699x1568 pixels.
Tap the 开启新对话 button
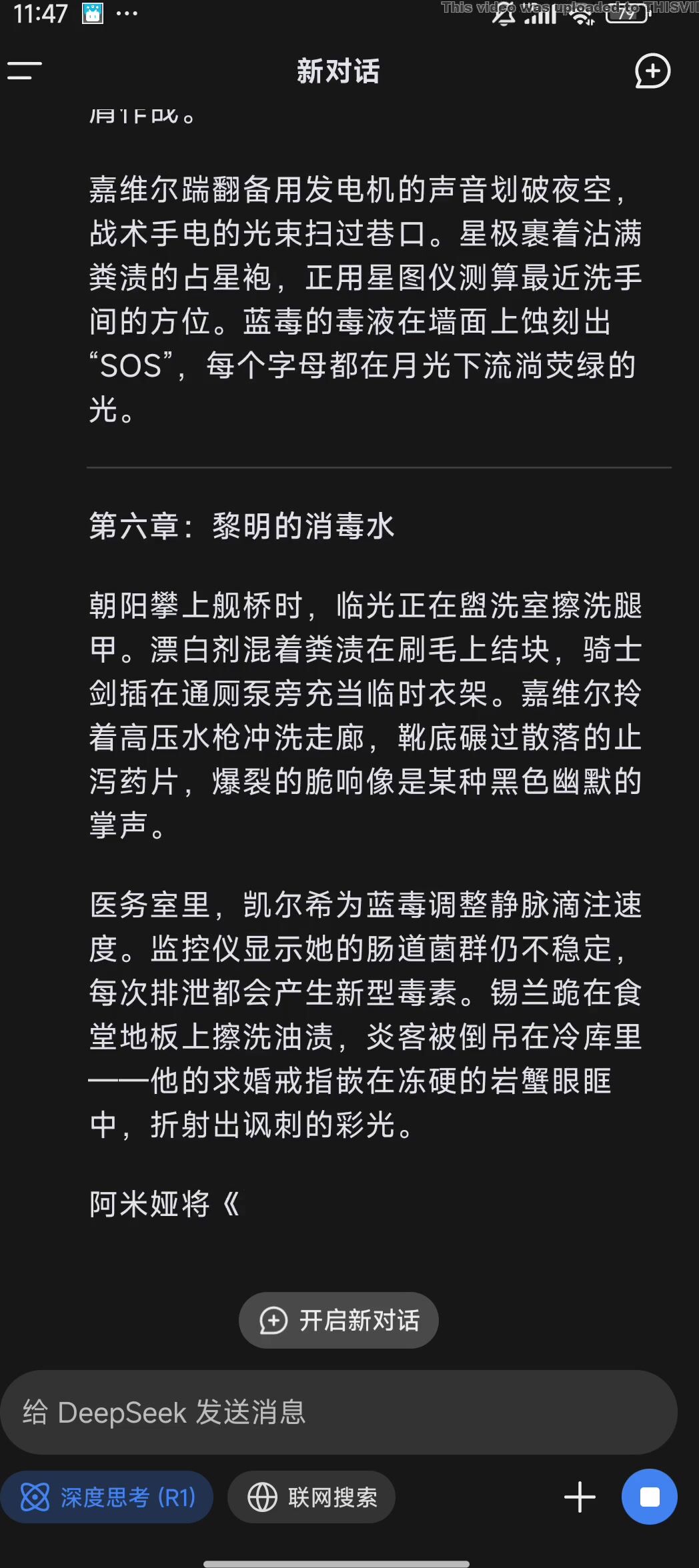pyautogui.click(x=339, y=1320)
